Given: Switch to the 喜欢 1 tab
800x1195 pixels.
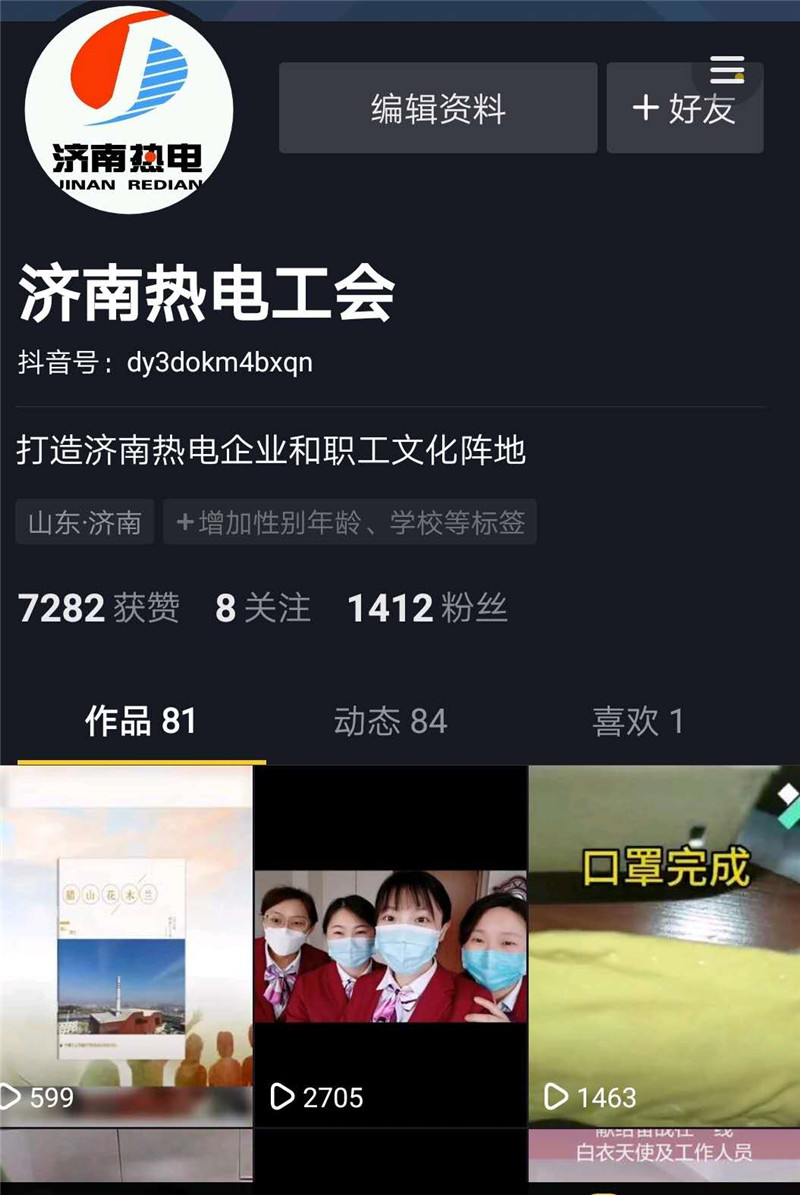Looking at the screenshot, I should click(638, 721).
